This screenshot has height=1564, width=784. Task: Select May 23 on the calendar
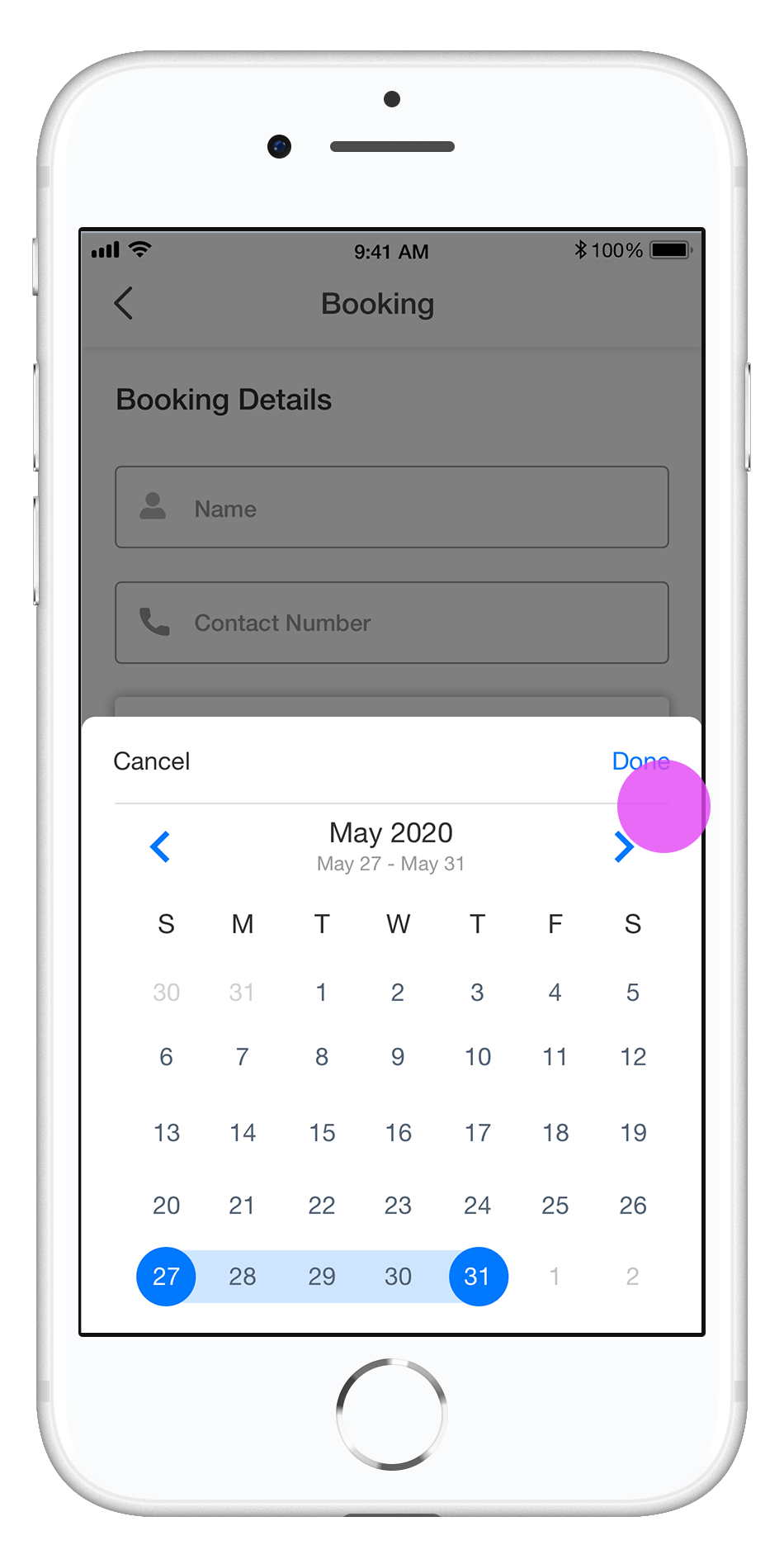click(x=398, y=1206)
